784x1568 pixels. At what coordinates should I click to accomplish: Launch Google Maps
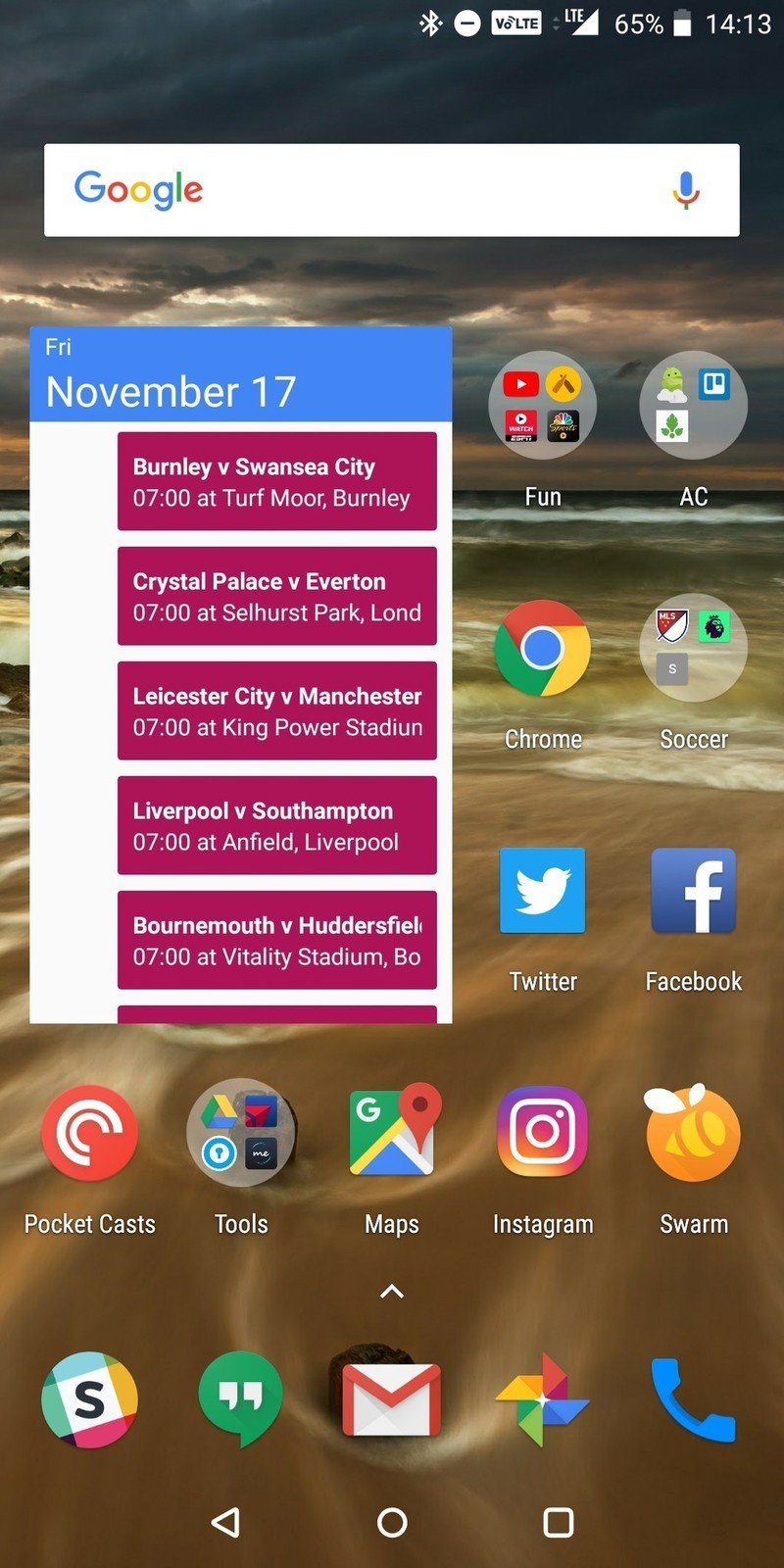[x=392, y=1133]
